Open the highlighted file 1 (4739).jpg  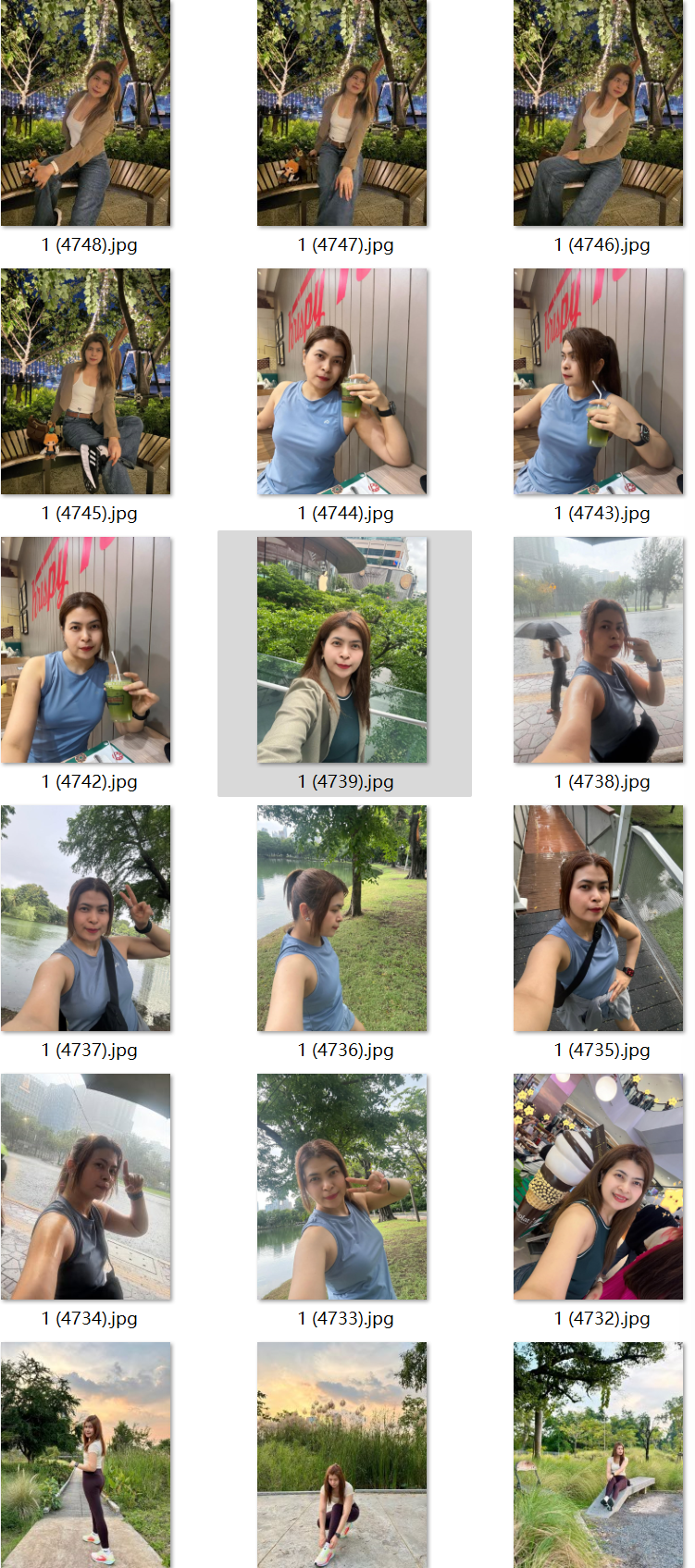(342, 650)
